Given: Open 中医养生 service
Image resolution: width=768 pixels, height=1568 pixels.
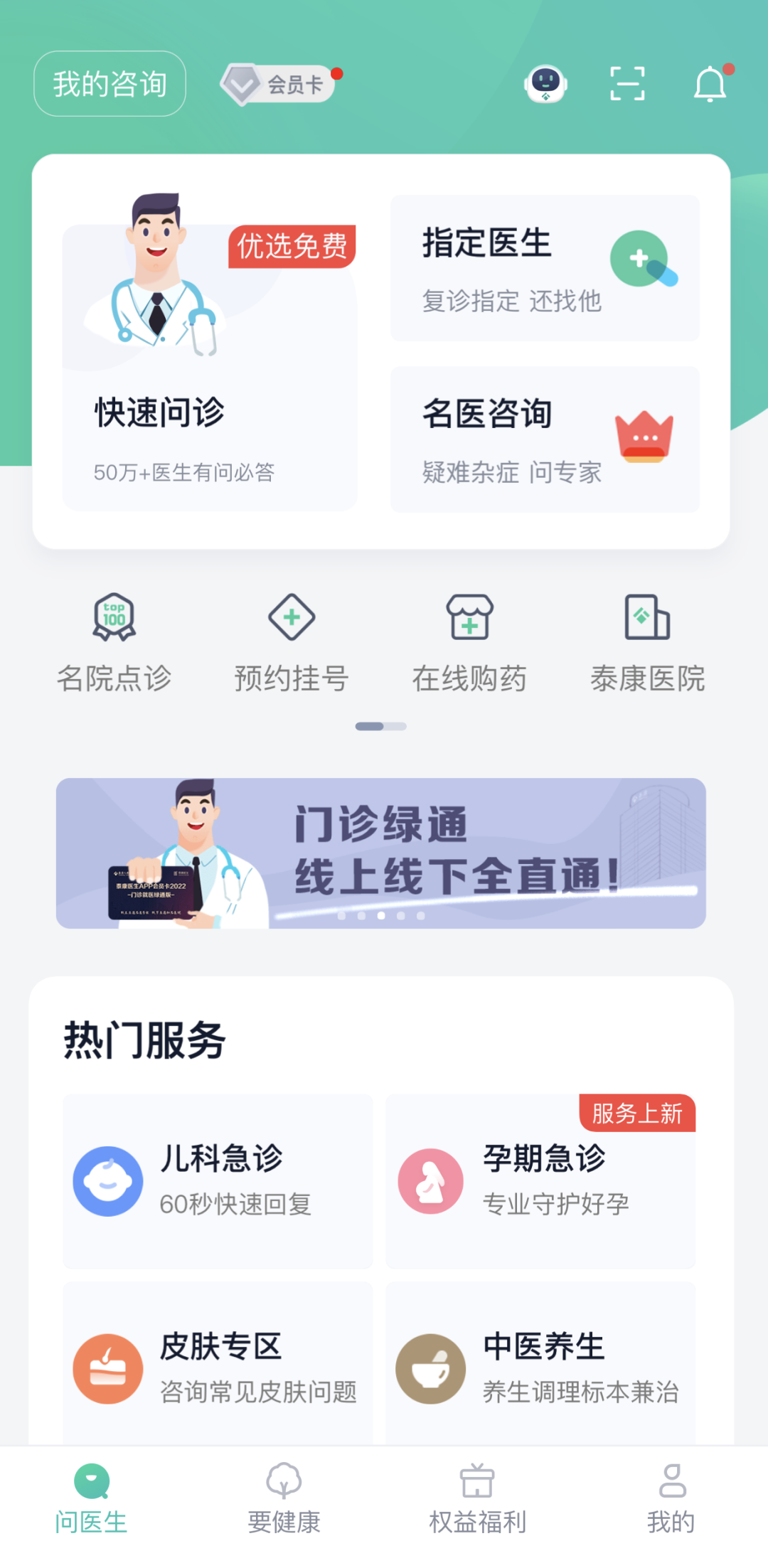Looking at the screenshot, I should (540, 1367).
